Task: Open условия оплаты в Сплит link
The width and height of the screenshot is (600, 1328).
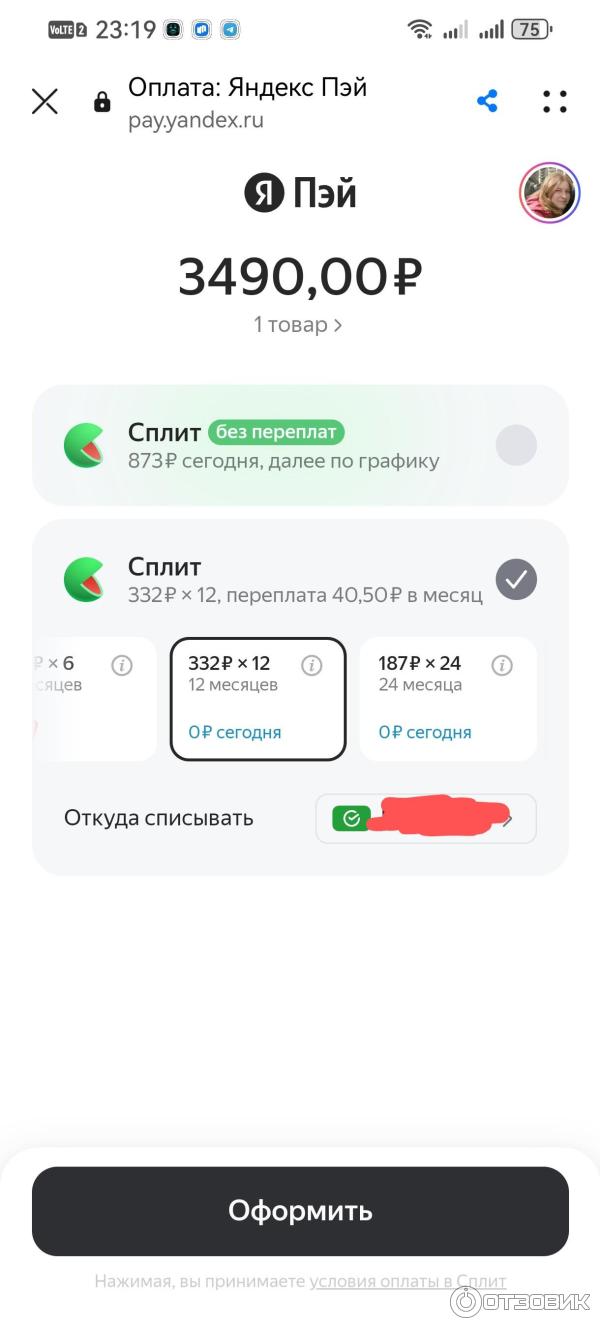Action: [x=407, y=1281]
